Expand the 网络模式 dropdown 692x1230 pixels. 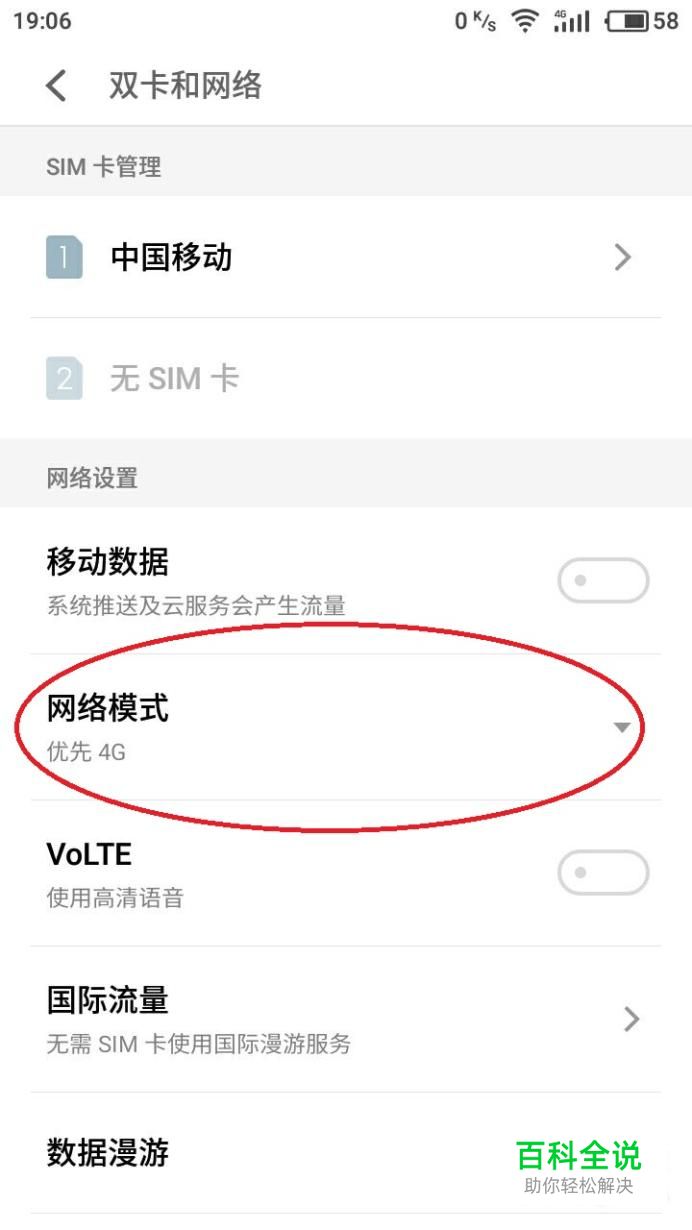pos(621,727)
